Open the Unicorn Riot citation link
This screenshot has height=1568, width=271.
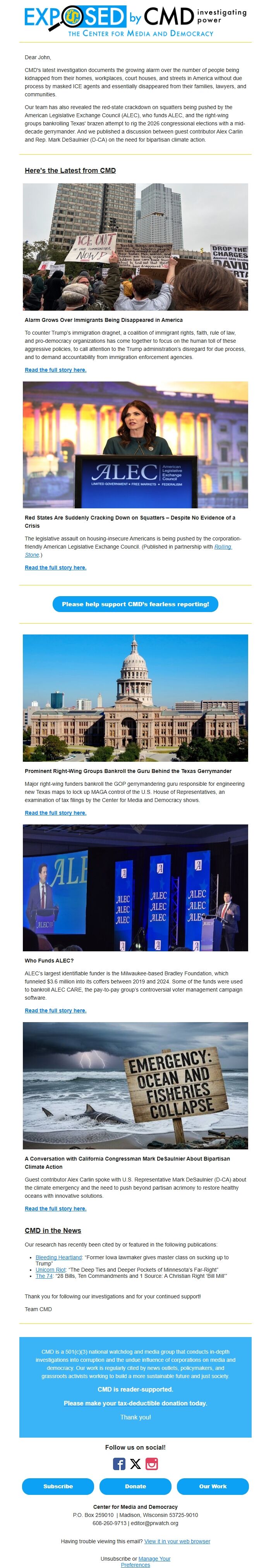click(51, 1270)
